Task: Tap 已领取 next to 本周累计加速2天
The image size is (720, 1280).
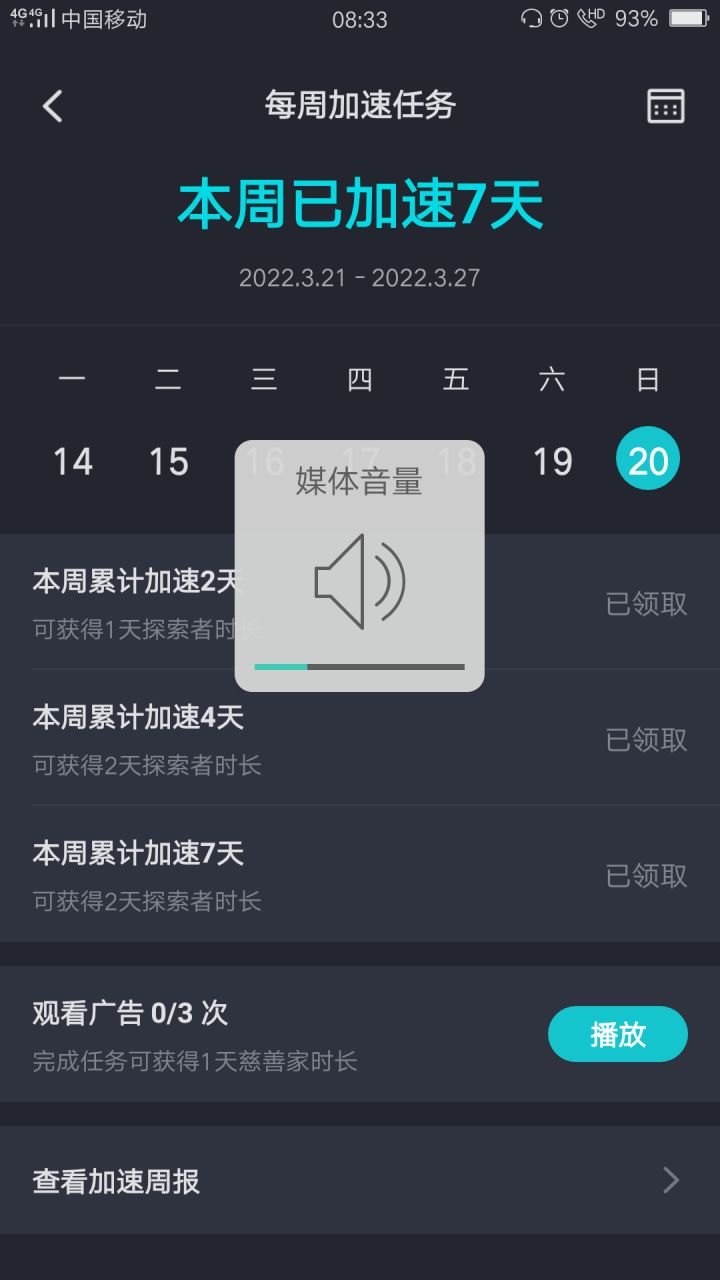Action: click(646, 604)
